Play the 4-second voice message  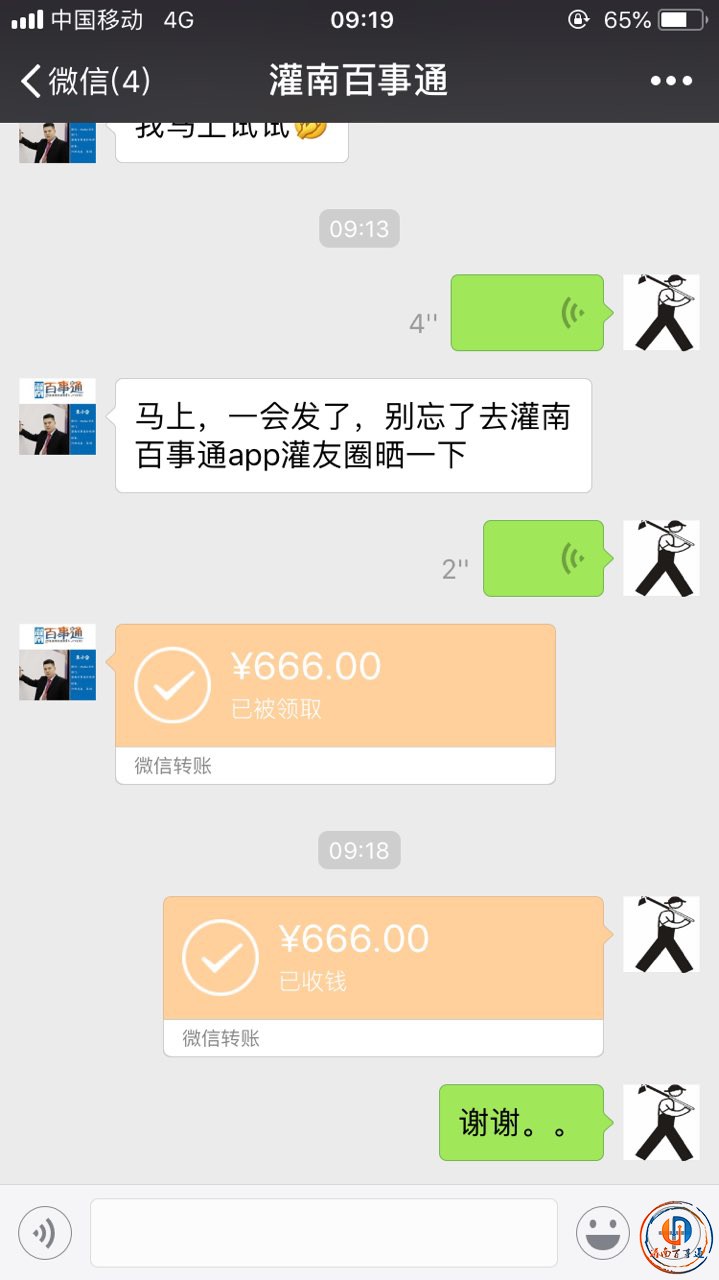(527, 313)
